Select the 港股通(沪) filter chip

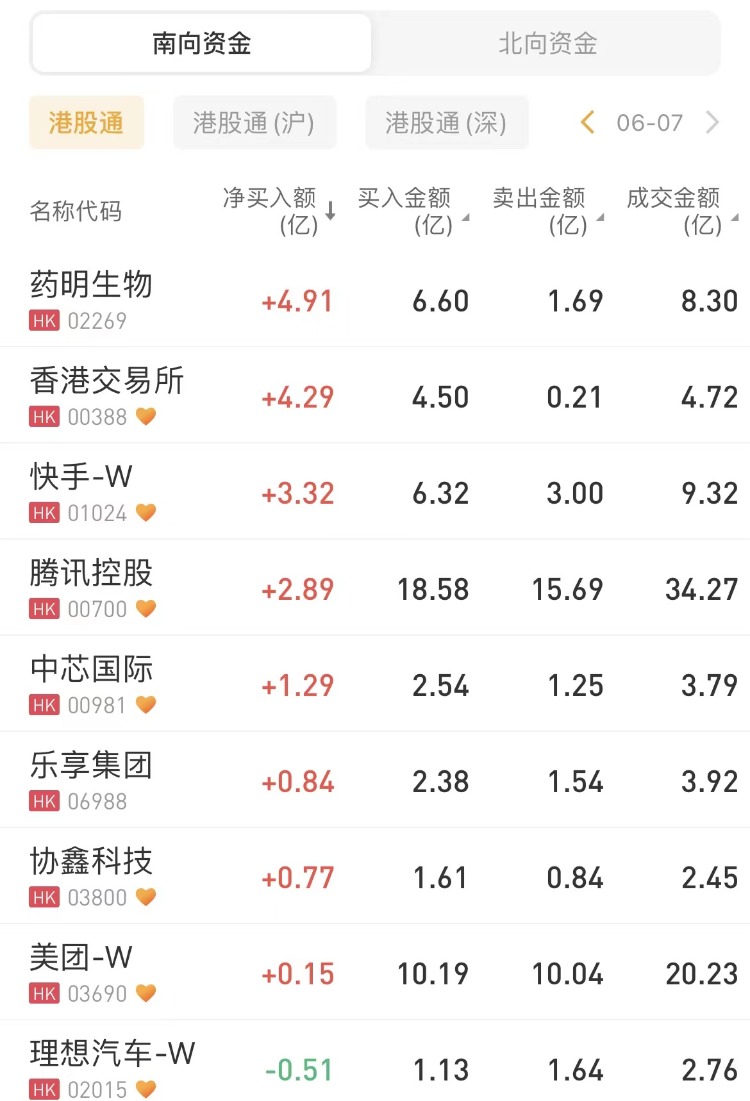[254, 123]
